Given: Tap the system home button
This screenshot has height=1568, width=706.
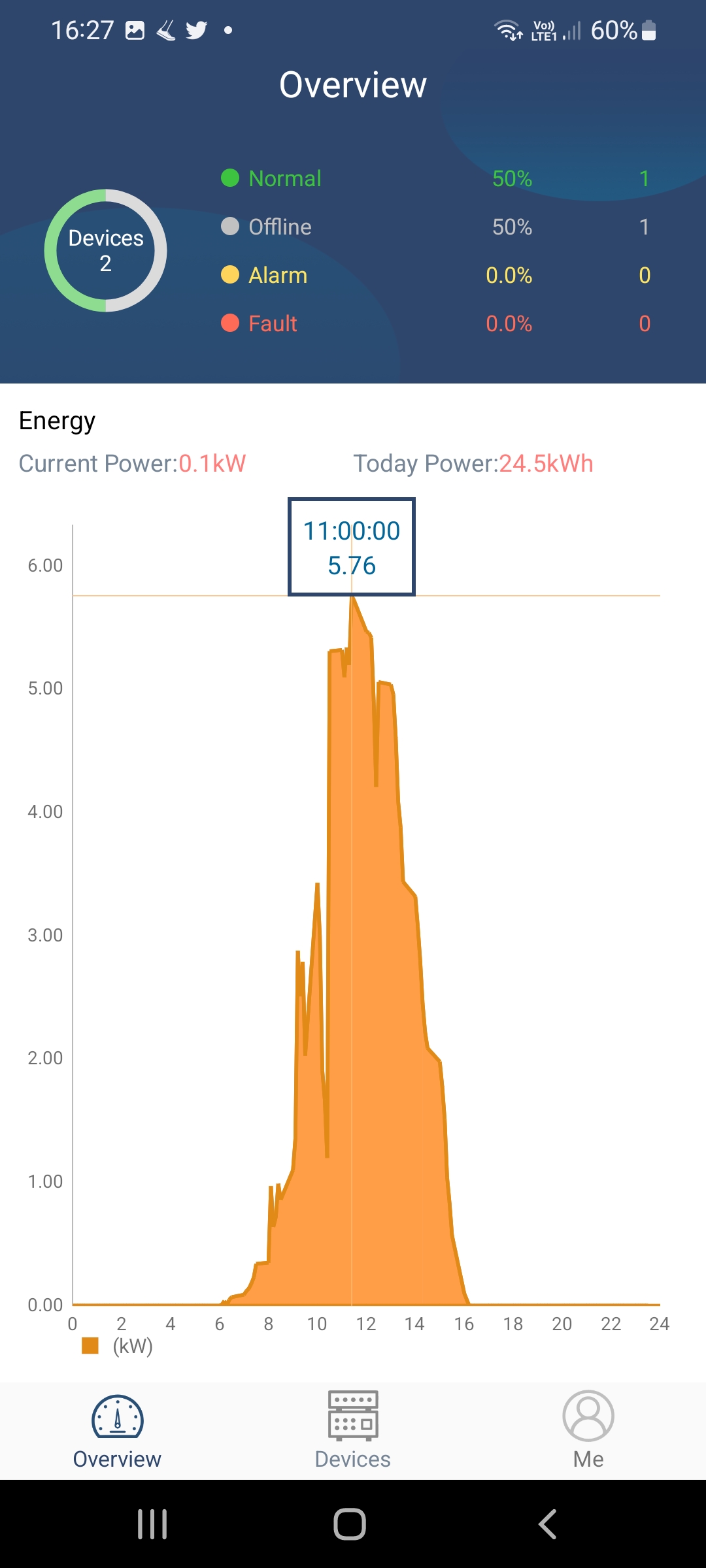Looking at the screenshot, I should coord(350,1524).
